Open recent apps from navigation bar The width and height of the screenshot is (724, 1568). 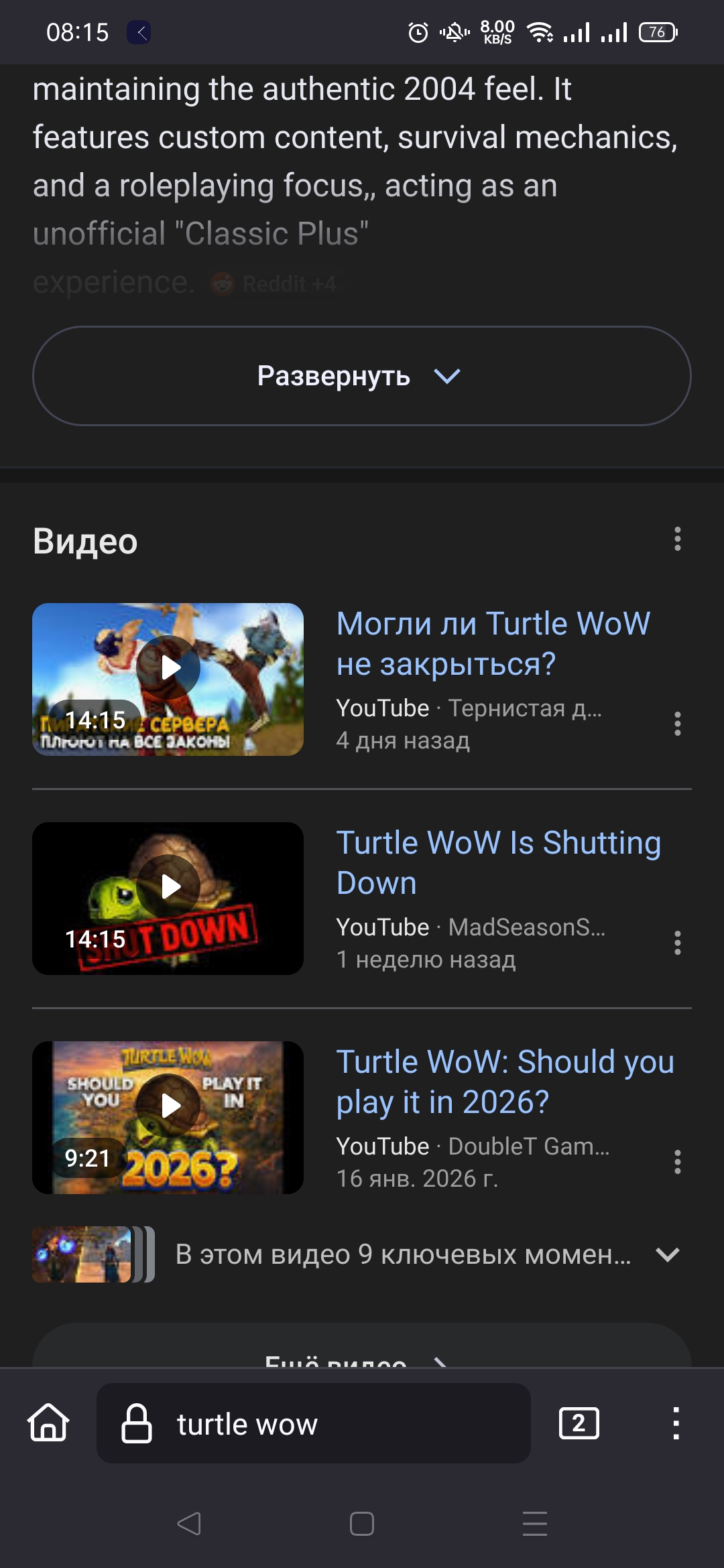coord(535,1524)
